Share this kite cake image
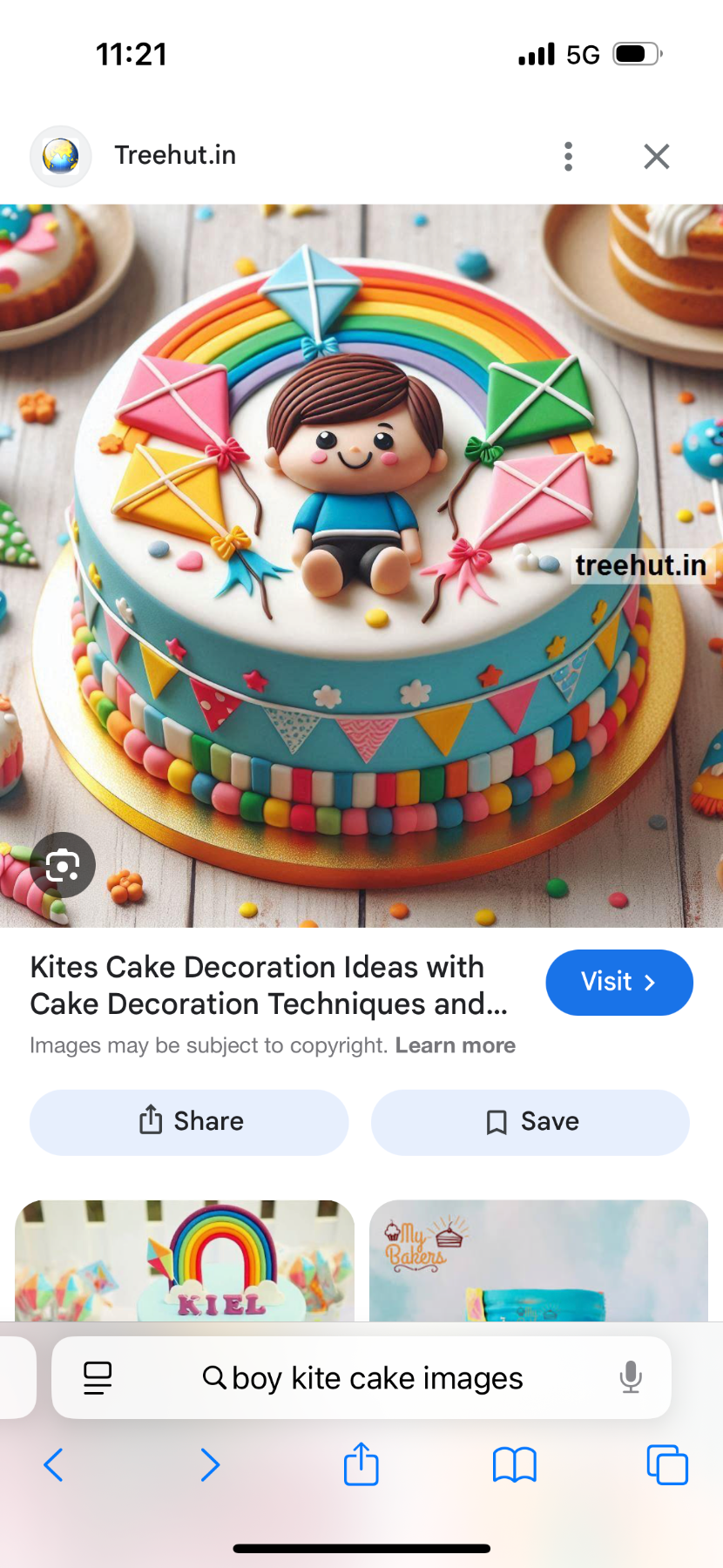Screen dimensions: 723x1568 point(189,1121)
